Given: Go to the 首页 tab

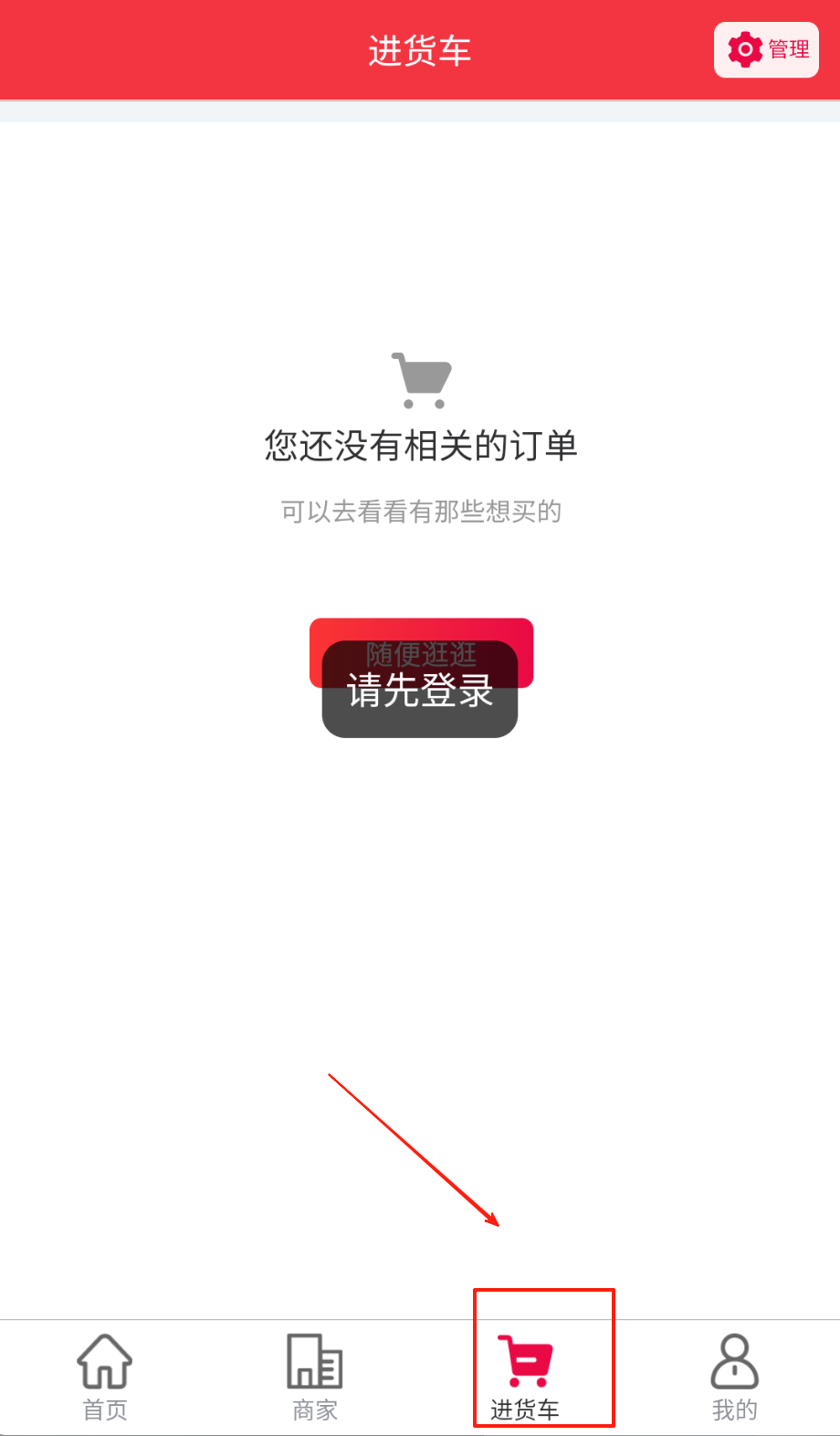Looking at the screenshot, I should [x=105, y=1377].
